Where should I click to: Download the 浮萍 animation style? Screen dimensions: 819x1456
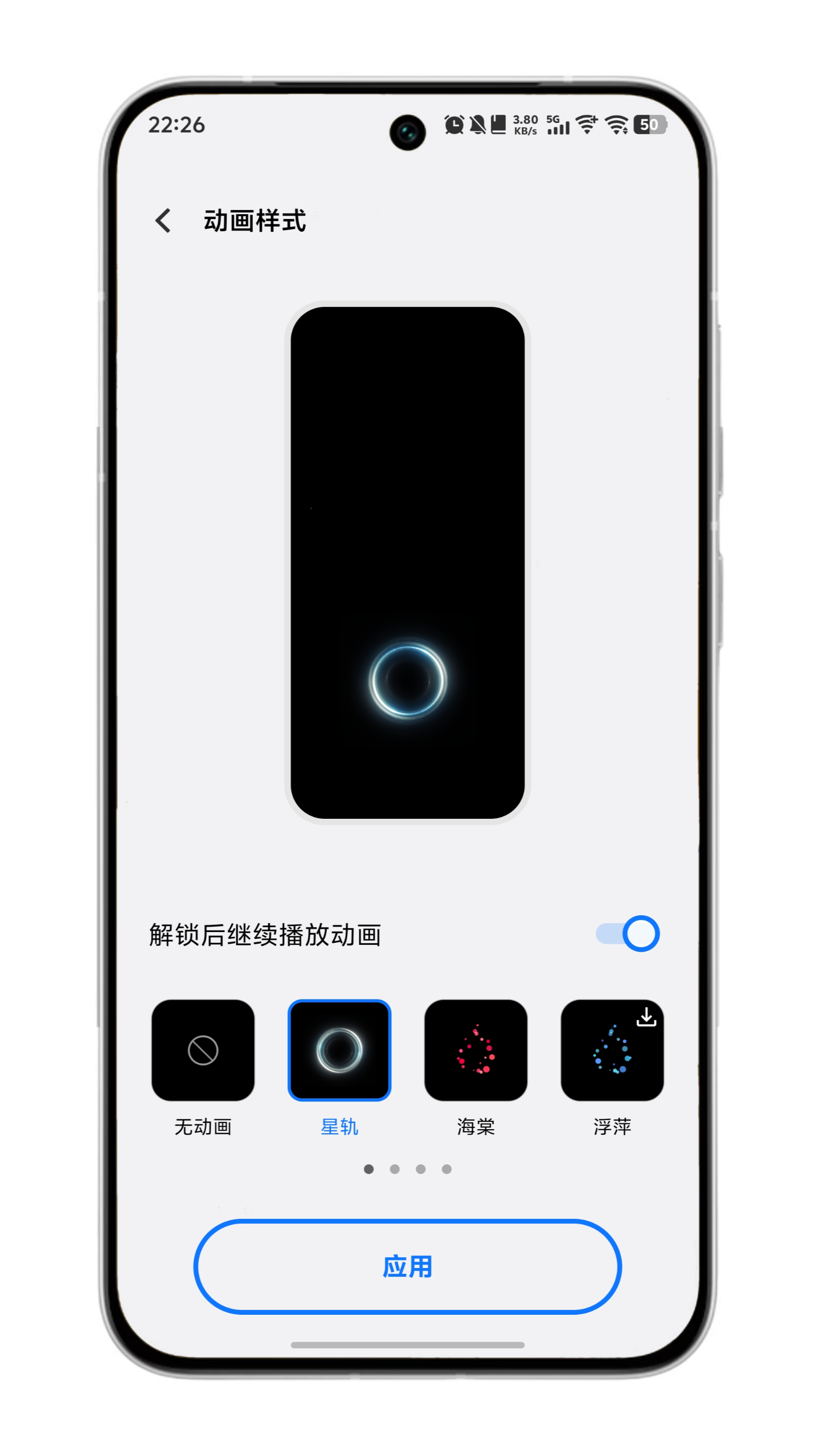pyautogui.click(x=646, y=1018)
